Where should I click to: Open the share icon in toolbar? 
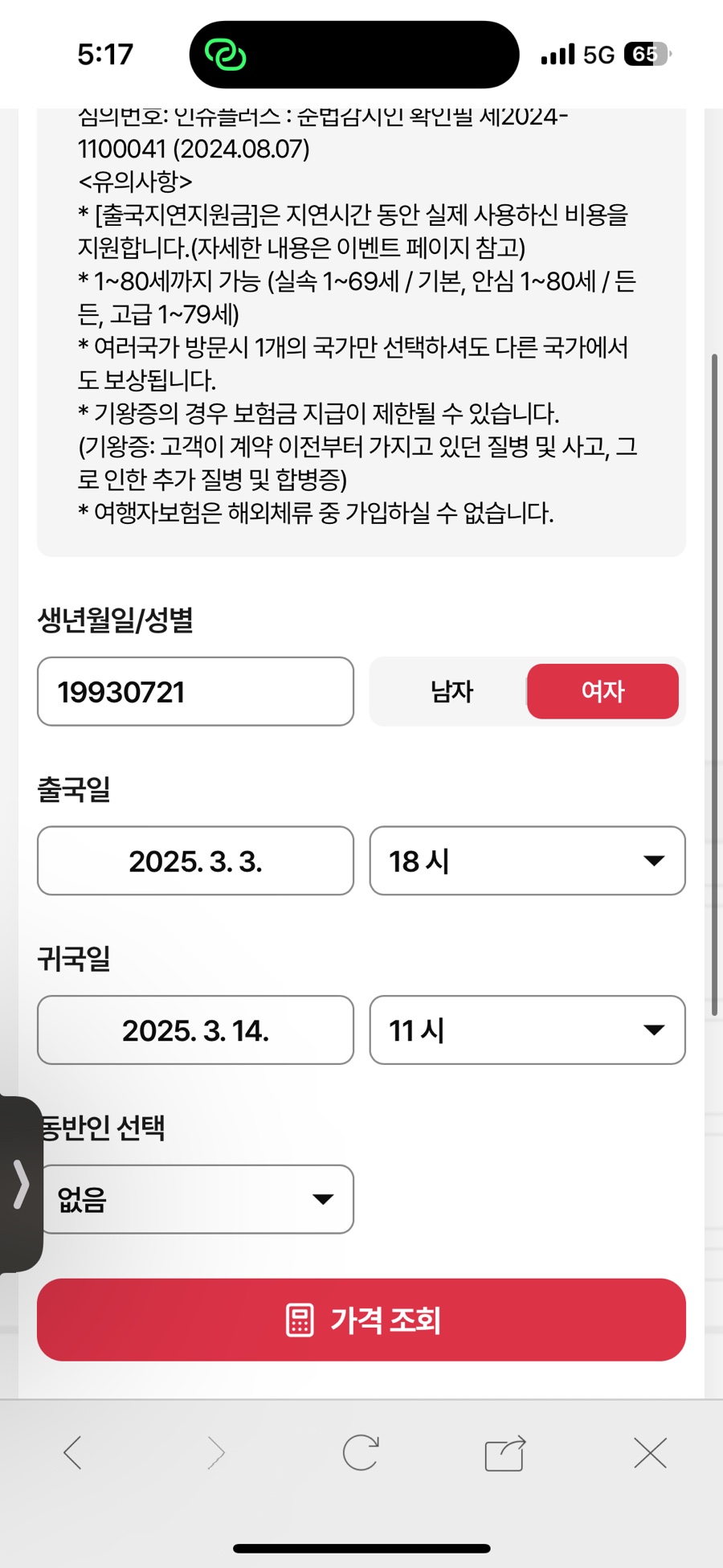[505, 1453]
